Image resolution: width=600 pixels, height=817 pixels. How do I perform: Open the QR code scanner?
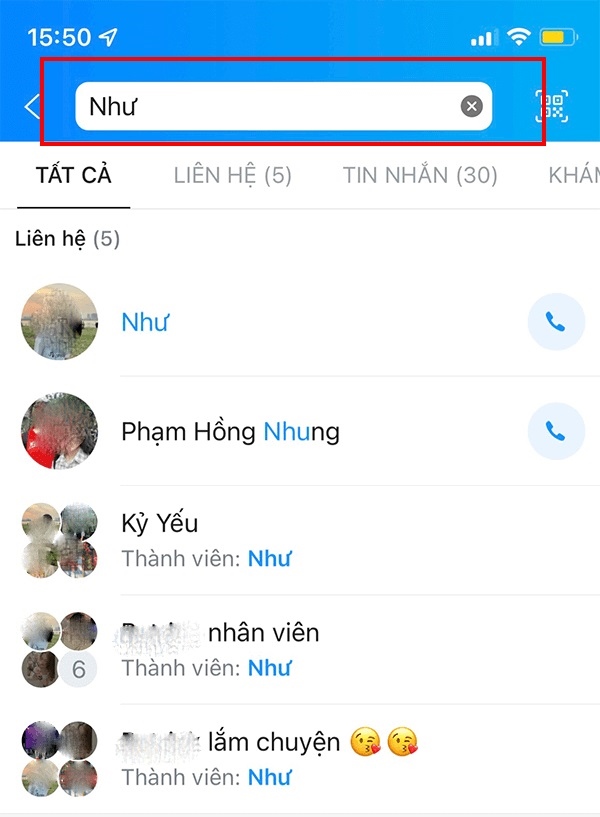coord(551,107)
